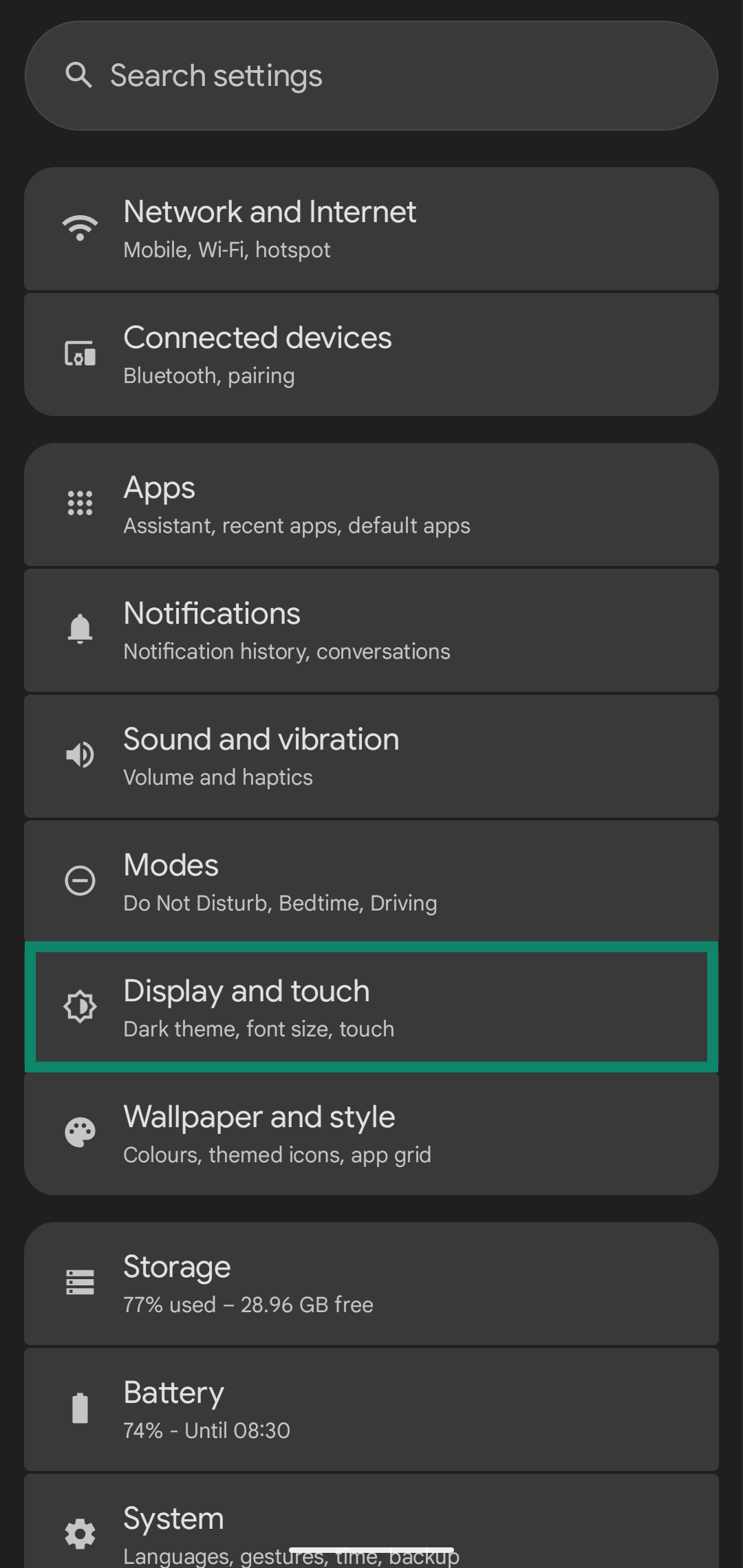Select the Sound and vibration speaker icon
Image resolution: width=743 pixels, height=1568 pixels.
[x=80, y=754]
